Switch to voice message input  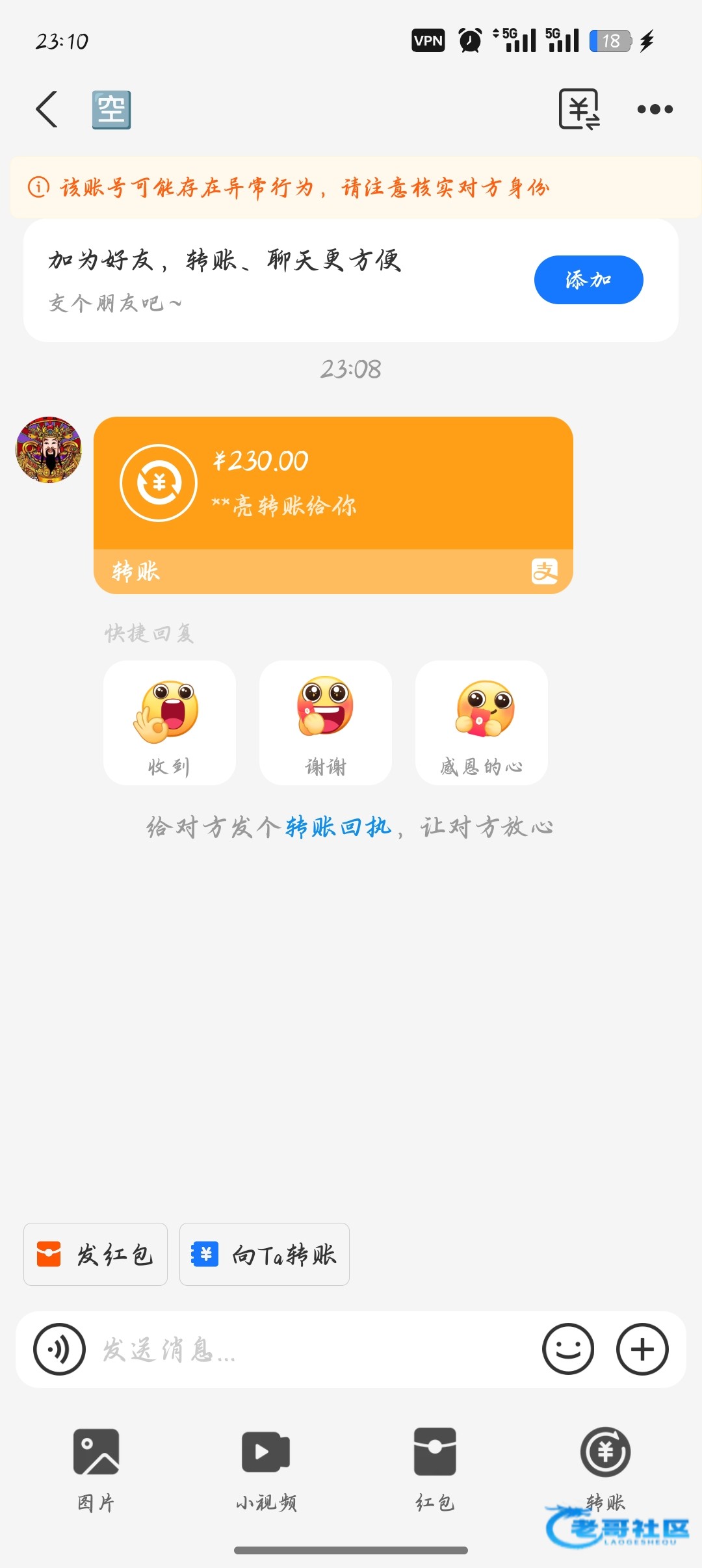59,1349
